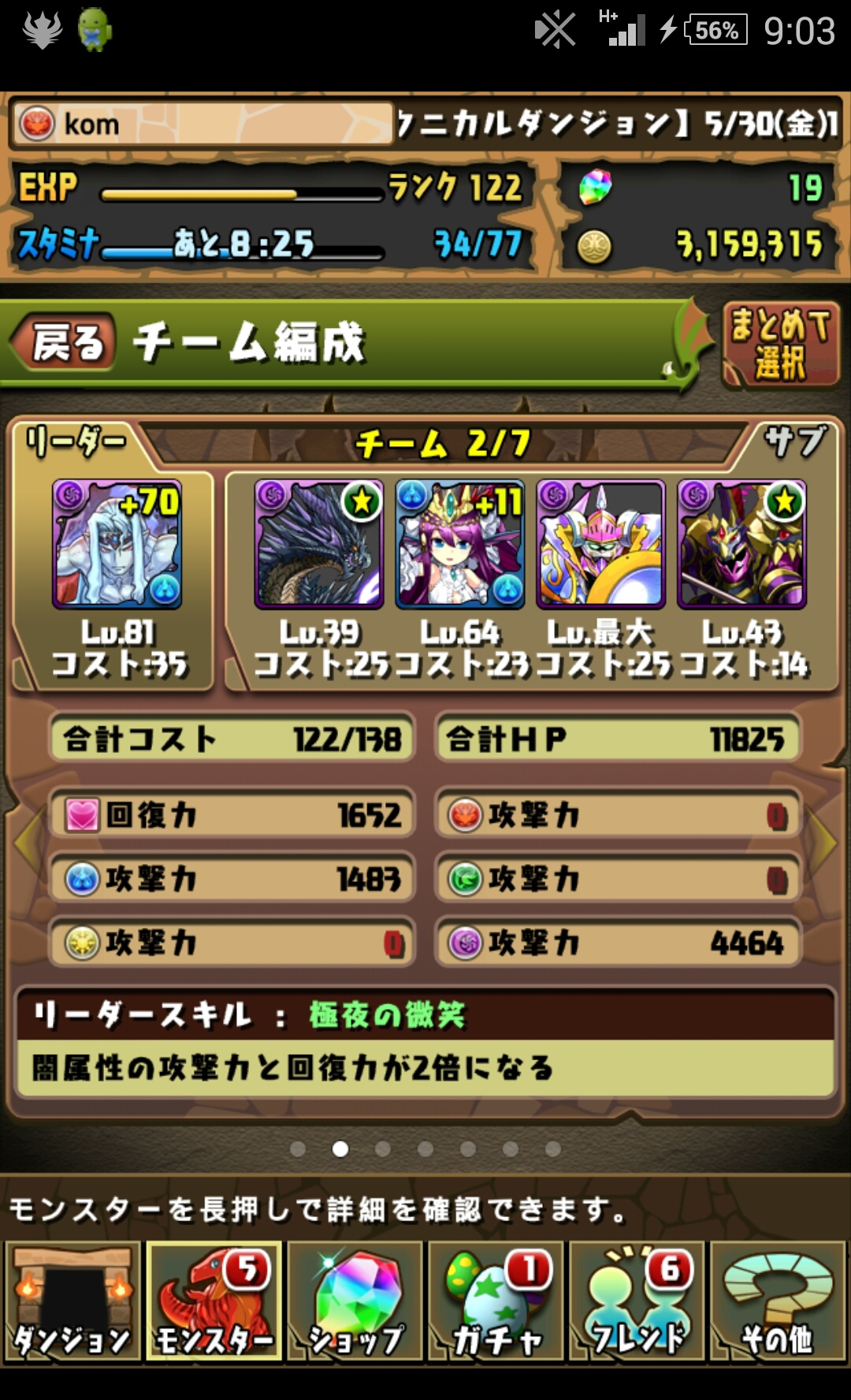
Task: Select the Lv.39 dragon sub monster
Action: (319, 544)
